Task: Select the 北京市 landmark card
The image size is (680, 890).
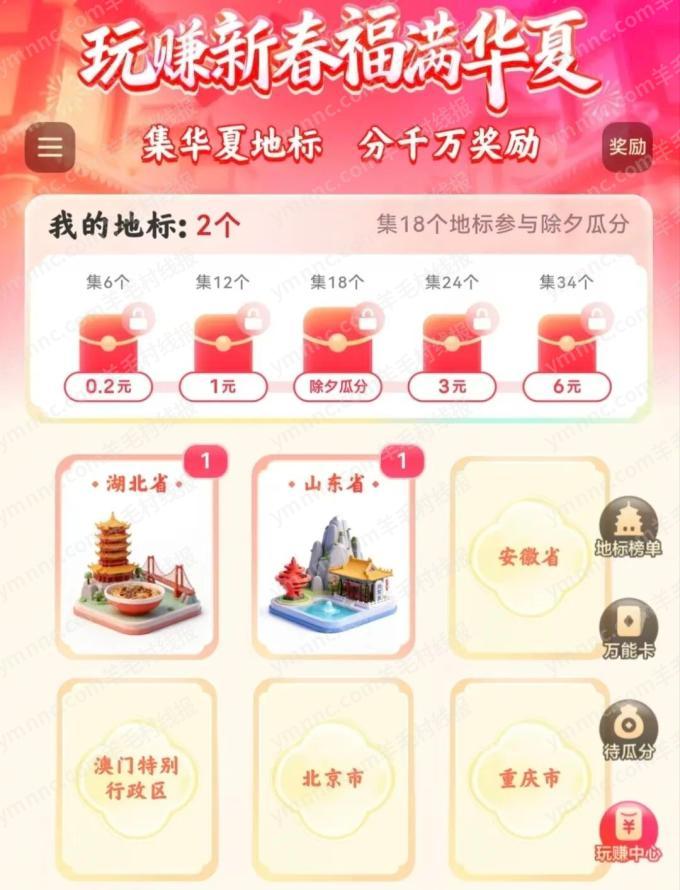Action: coord(333,779)
